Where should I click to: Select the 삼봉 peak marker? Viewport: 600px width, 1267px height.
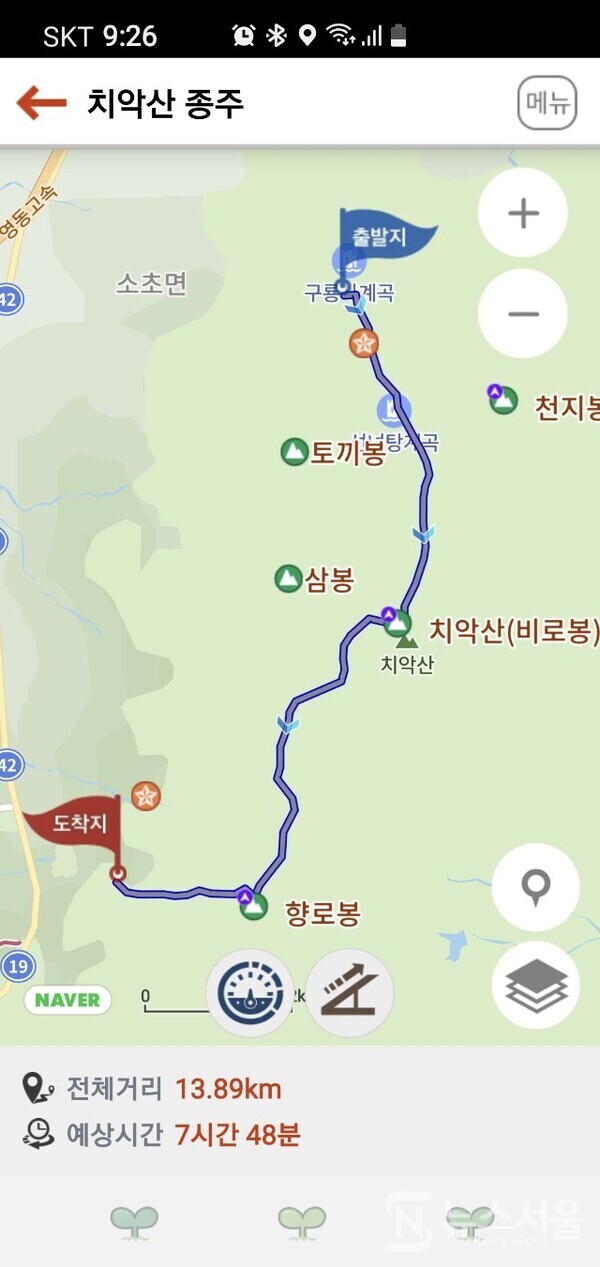288,578
